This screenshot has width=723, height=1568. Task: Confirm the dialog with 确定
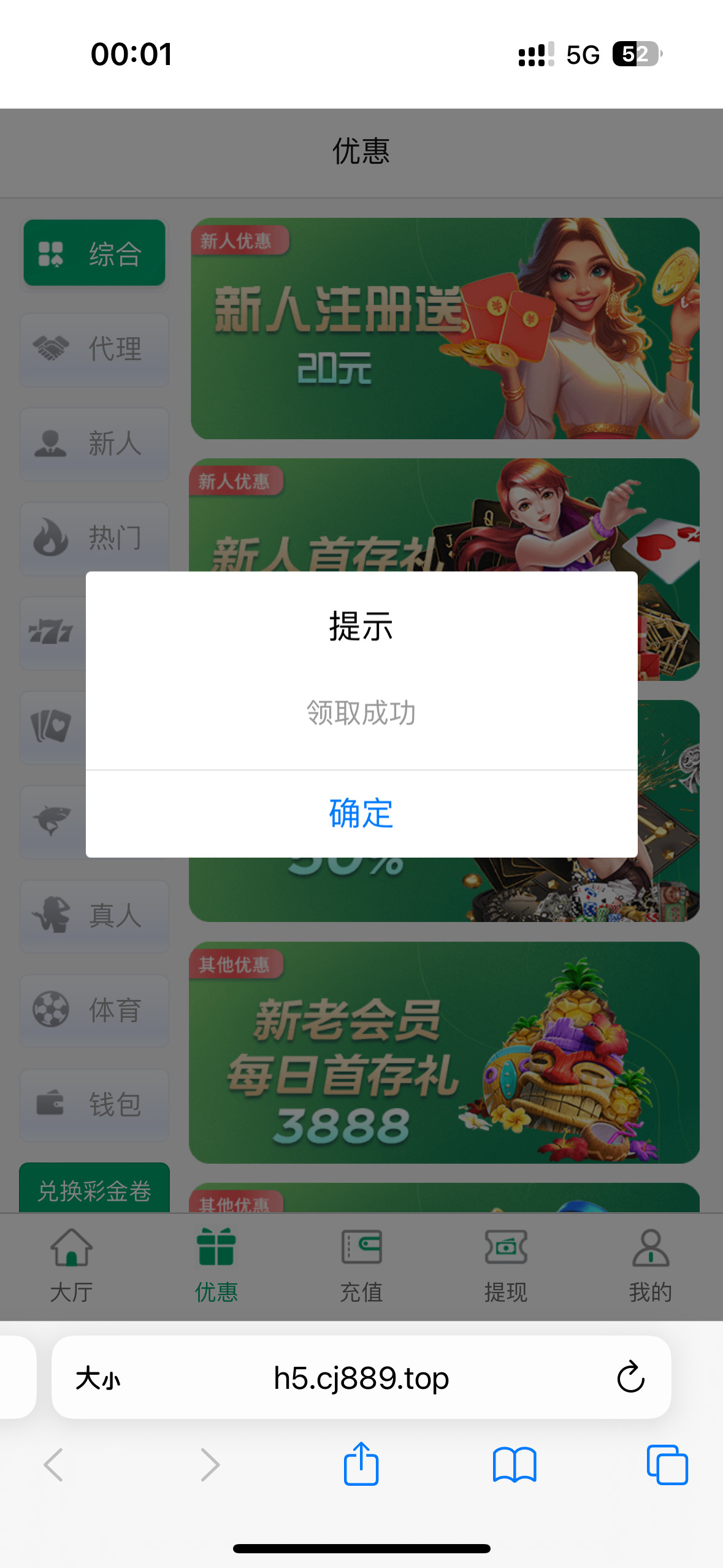click(x=361, y=813)
